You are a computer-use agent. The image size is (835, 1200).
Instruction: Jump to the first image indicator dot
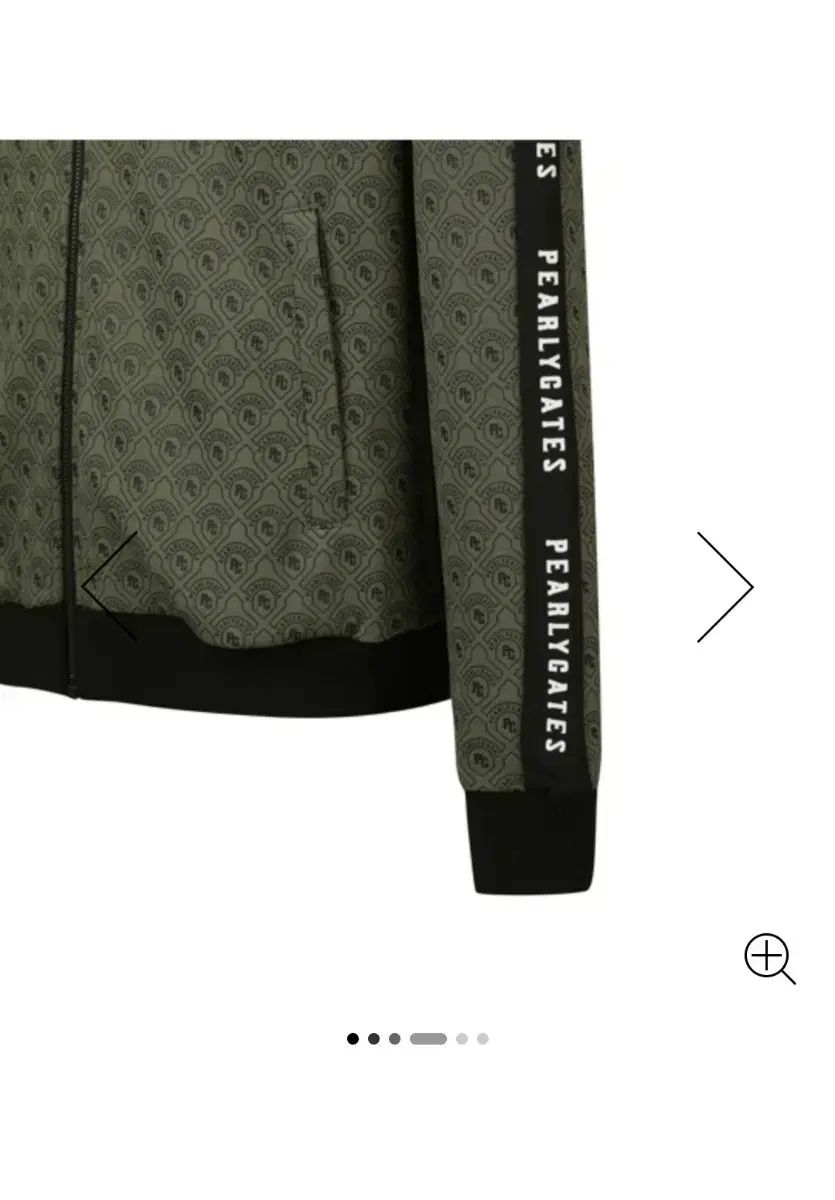point(353,1039)
